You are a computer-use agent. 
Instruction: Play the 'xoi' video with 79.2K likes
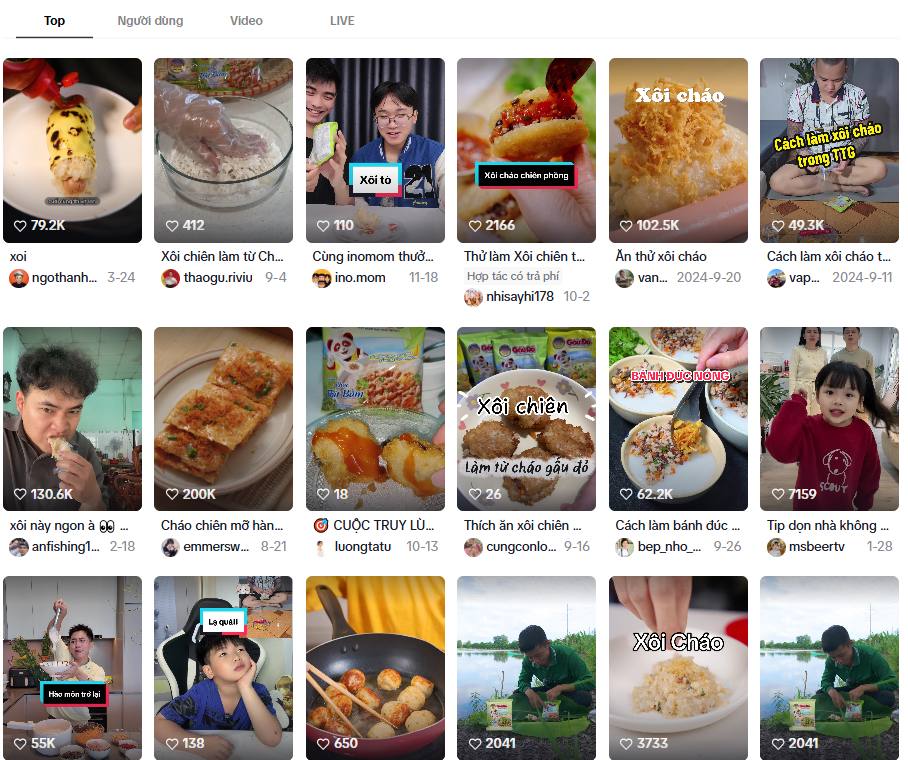(x=72, y=150)
